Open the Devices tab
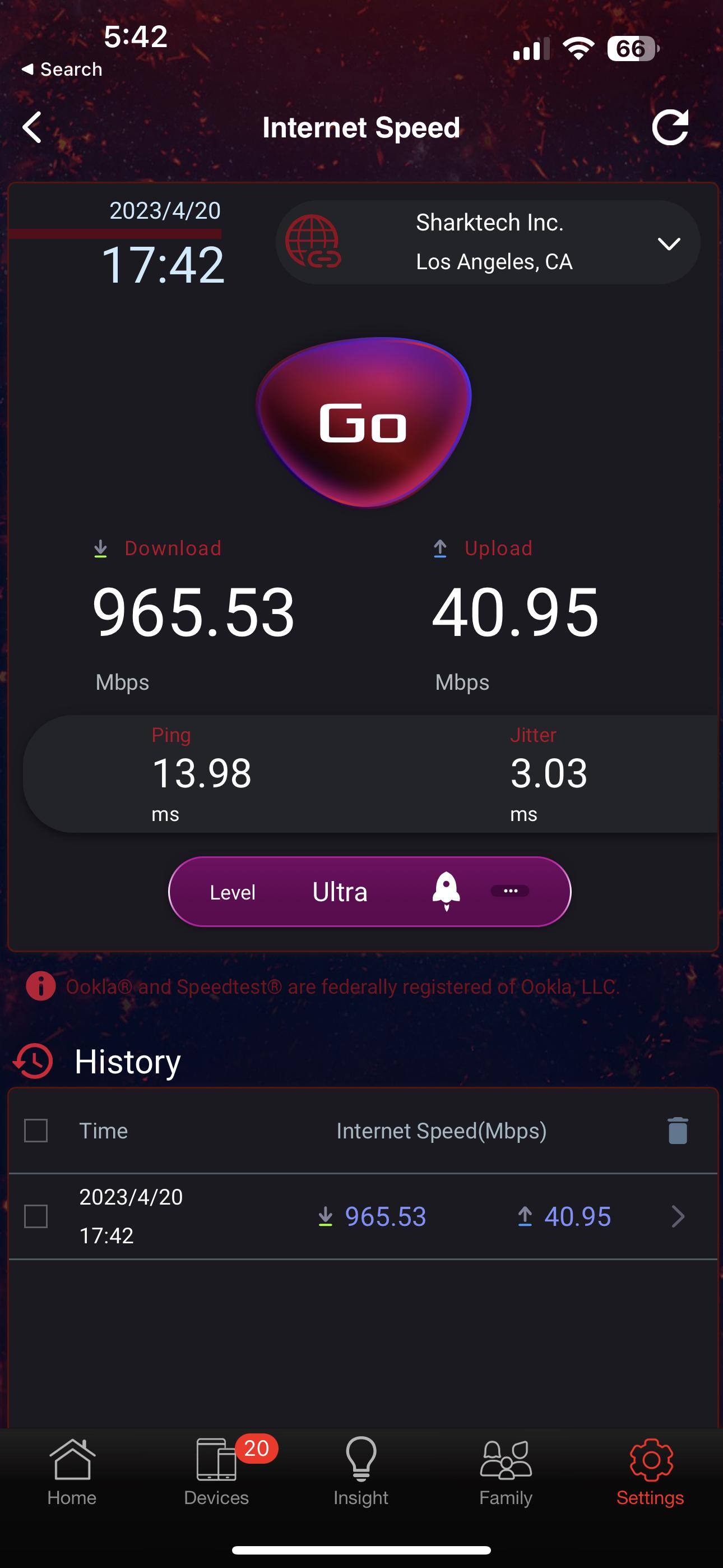This screenshot has width=723, height=1568. [x=216, y=1472]
